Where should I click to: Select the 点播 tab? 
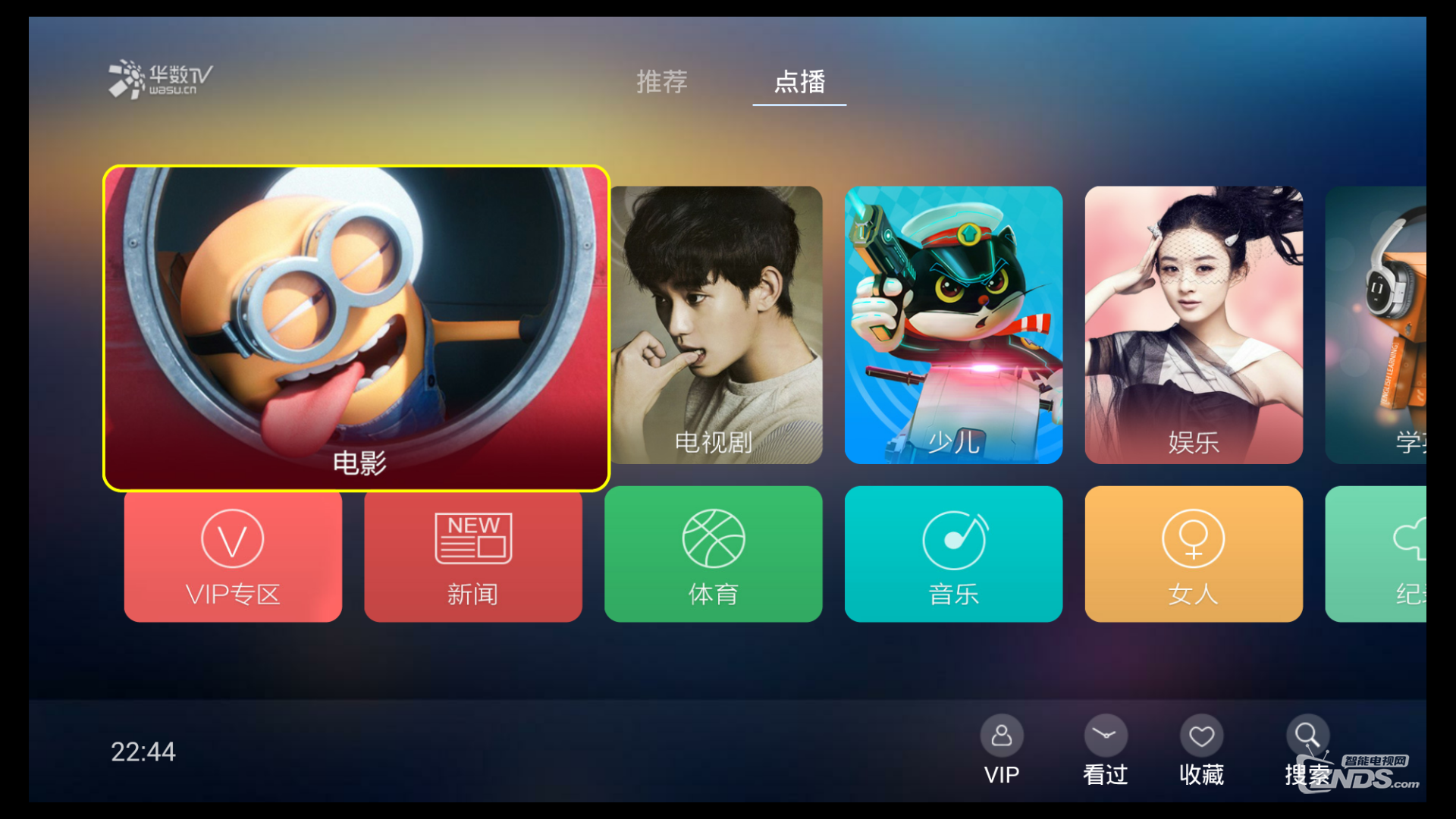(799, 81)
